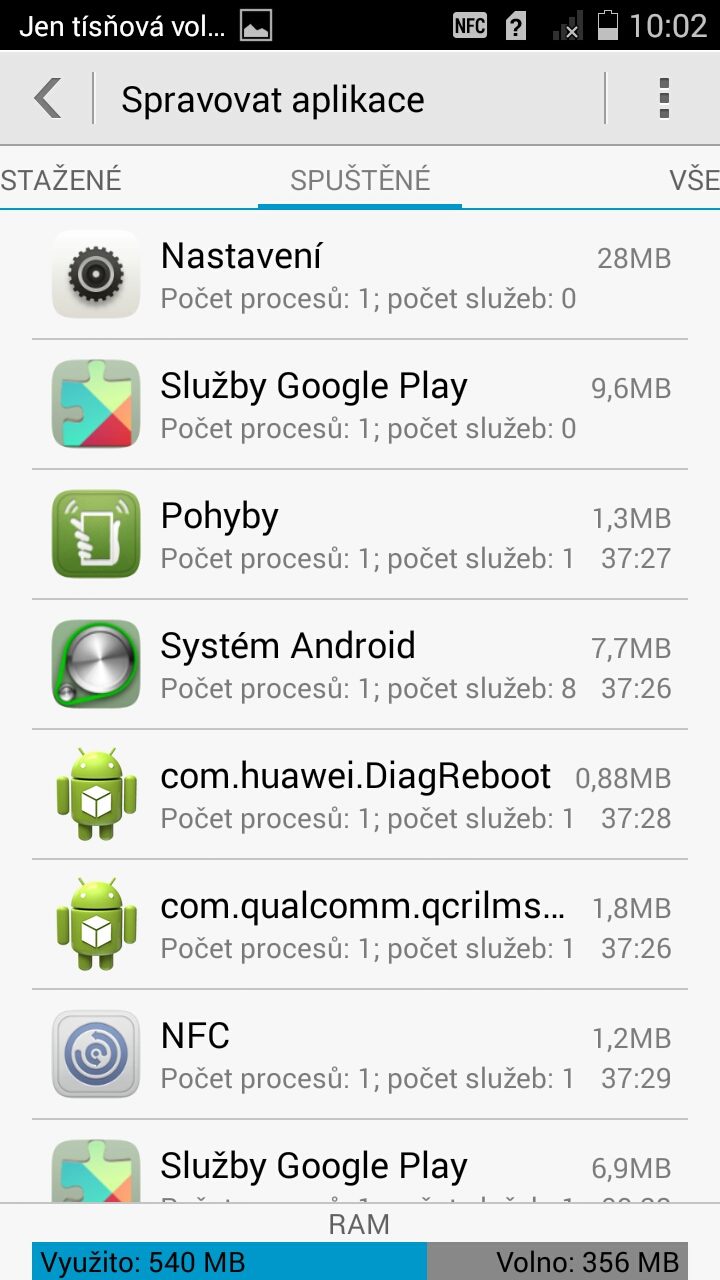
Task: Open Systém Android running details
Action: coord(360,665)
